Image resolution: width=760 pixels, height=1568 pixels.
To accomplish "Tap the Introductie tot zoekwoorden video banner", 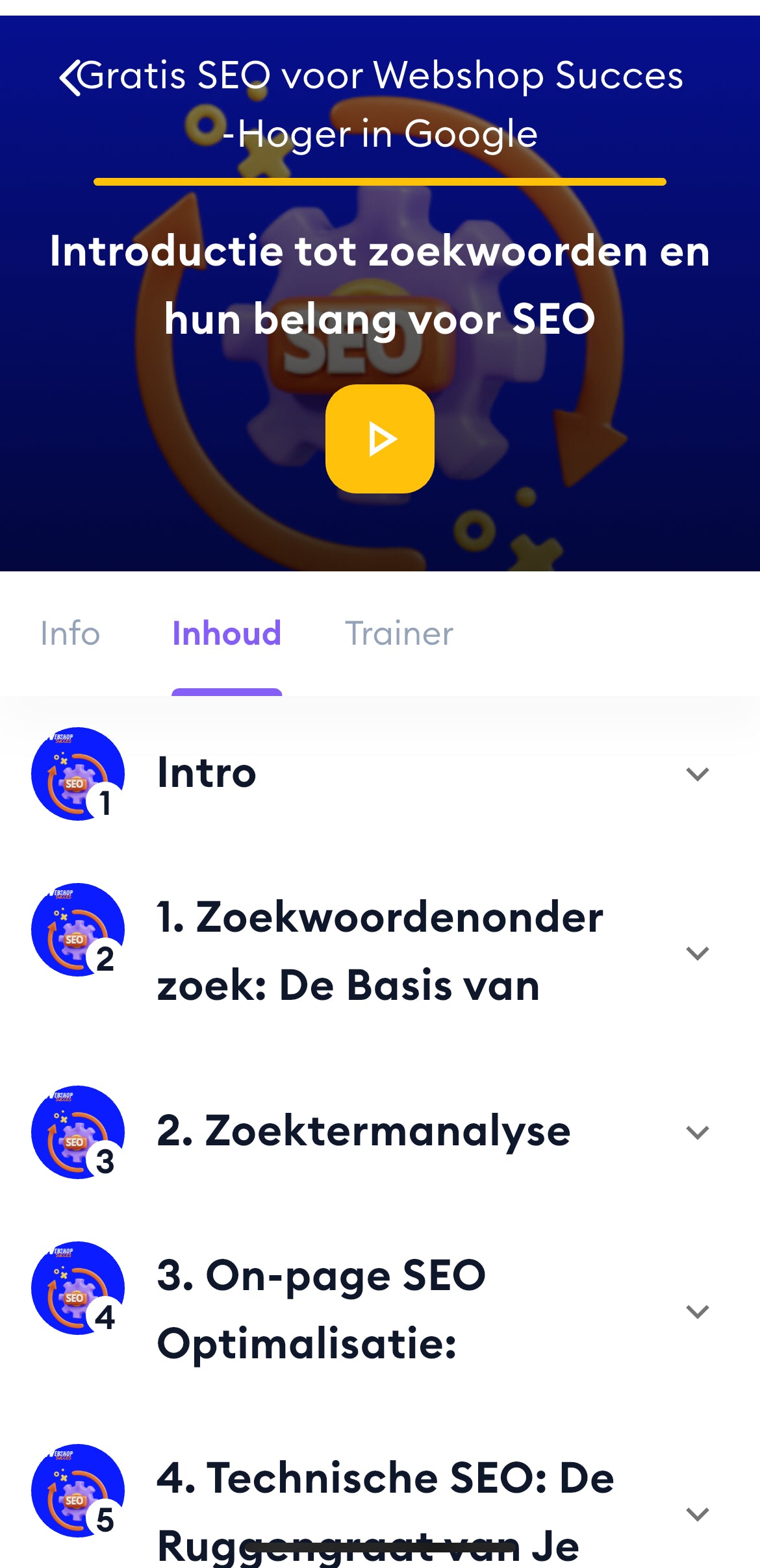I will point(380,438).
